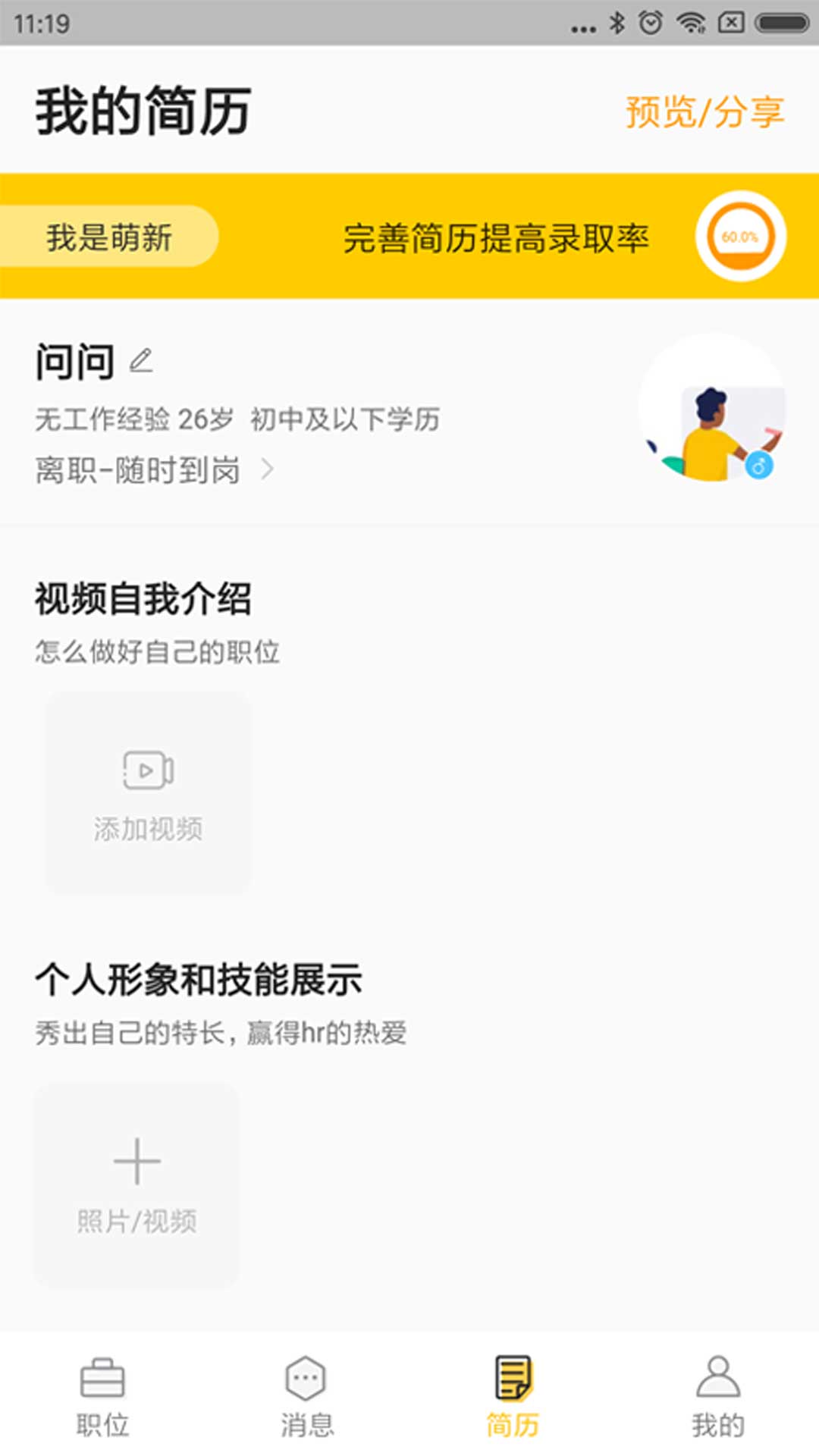Add 照片/视频 to skills showcase

(x=136, y=1185)
